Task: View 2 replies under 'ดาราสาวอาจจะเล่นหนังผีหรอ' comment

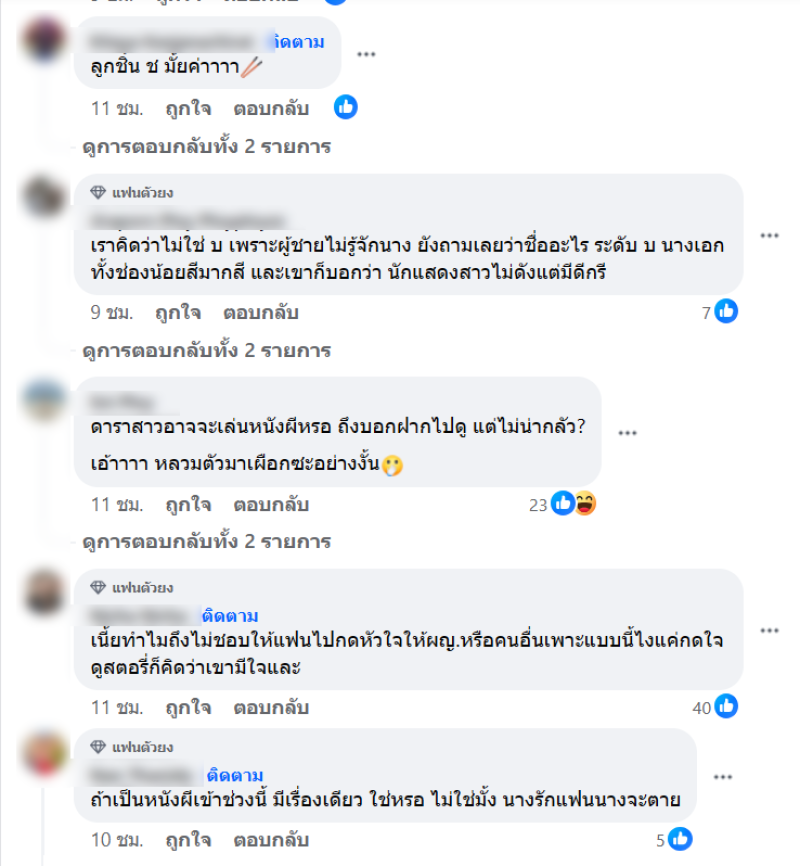Action: point(207,542)
